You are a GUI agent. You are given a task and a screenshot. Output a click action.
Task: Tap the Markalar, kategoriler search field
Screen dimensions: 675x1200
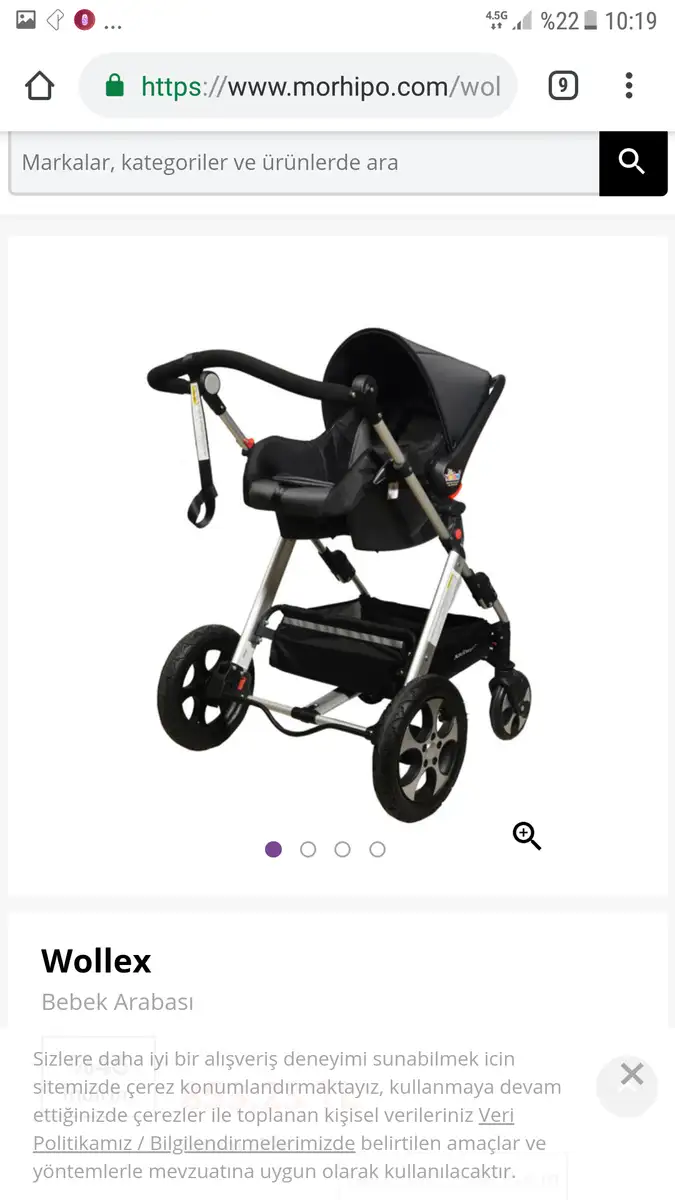click(304, 163)
